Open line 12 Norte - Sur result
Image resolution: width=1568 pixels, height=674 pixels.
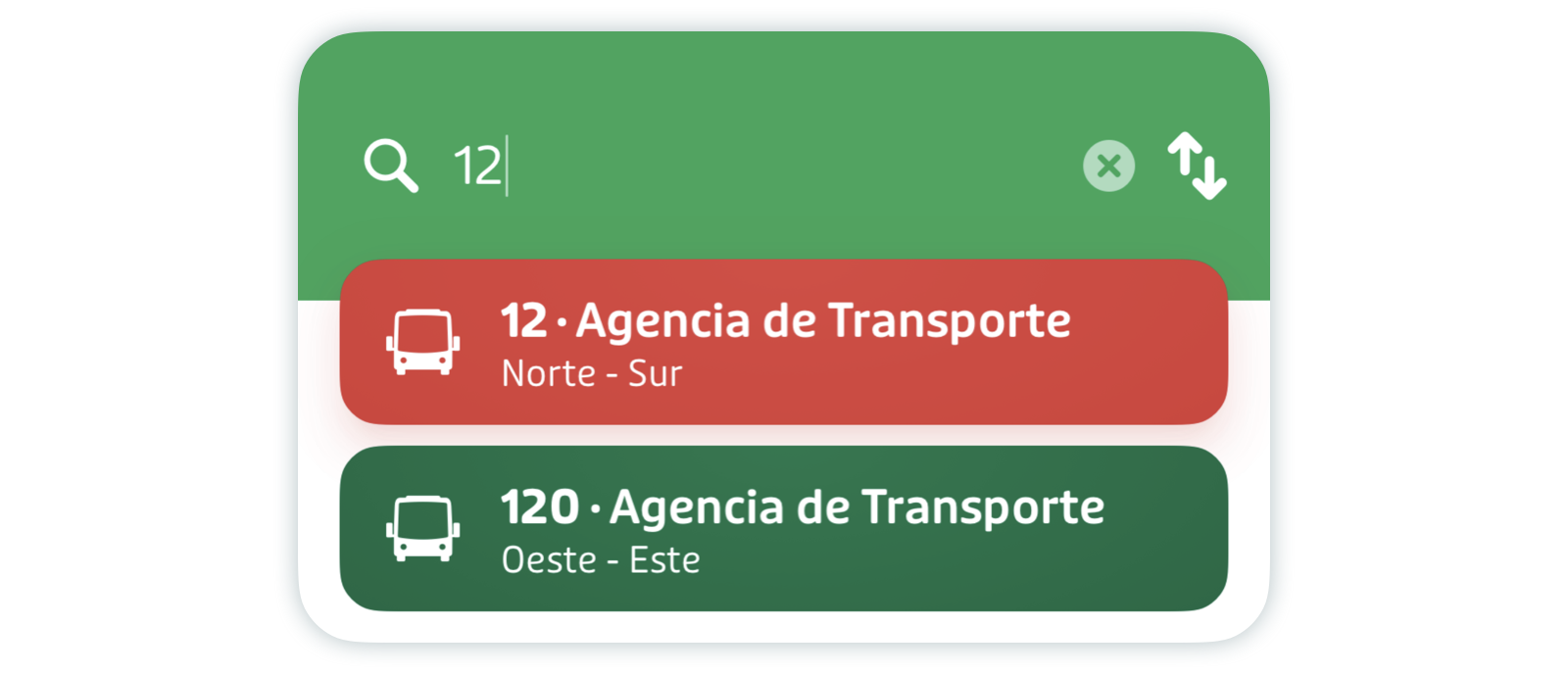(783, 342)
